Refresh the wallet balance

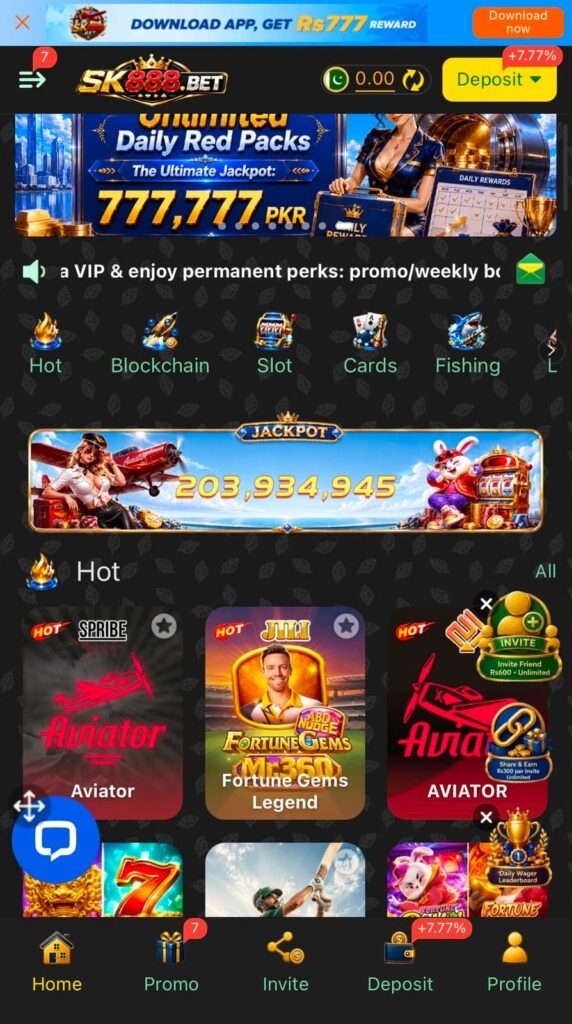pos(413,80)
